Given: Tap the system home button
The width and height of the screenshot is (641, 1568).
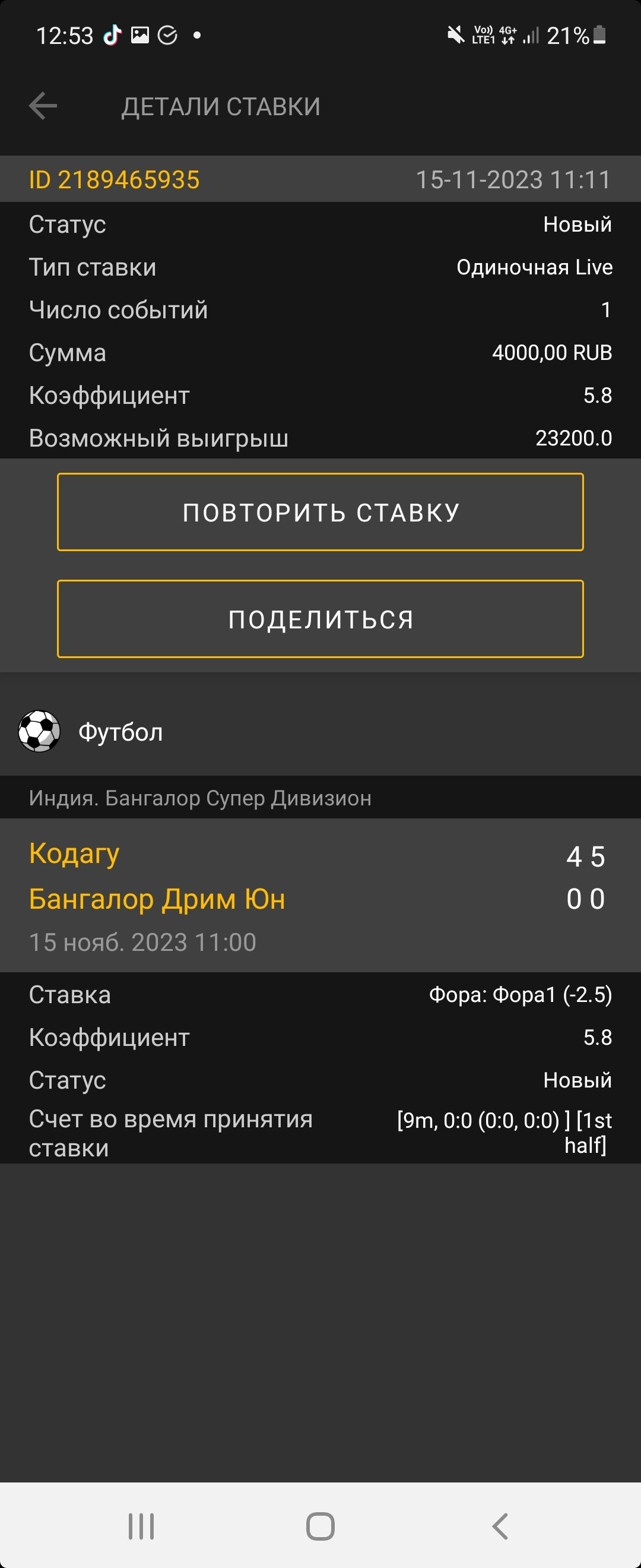Looking at the screenshot, I should point(320,1526).
